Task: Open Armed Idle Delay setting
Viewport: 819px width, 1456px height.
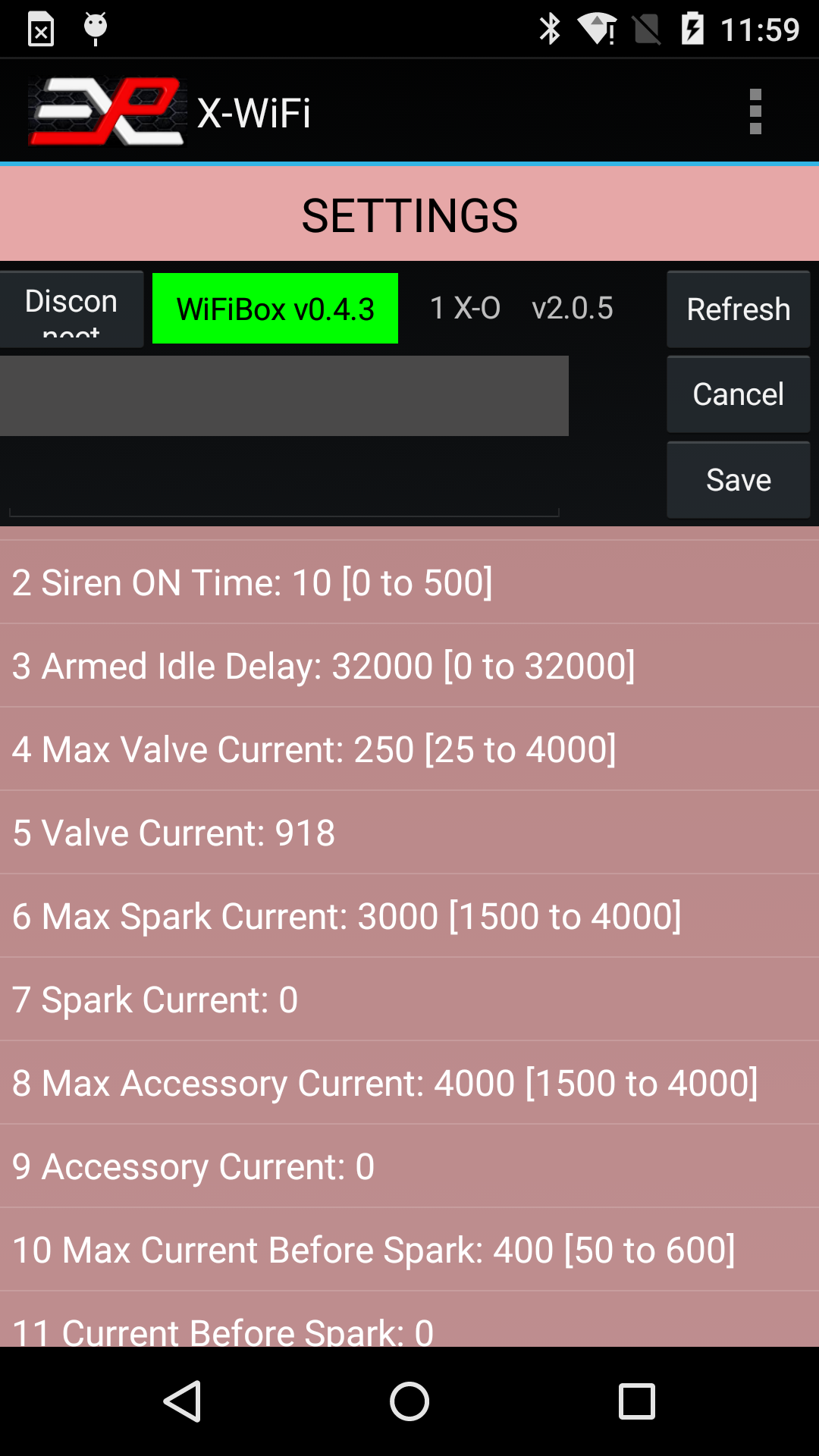Action: point(409,666)
